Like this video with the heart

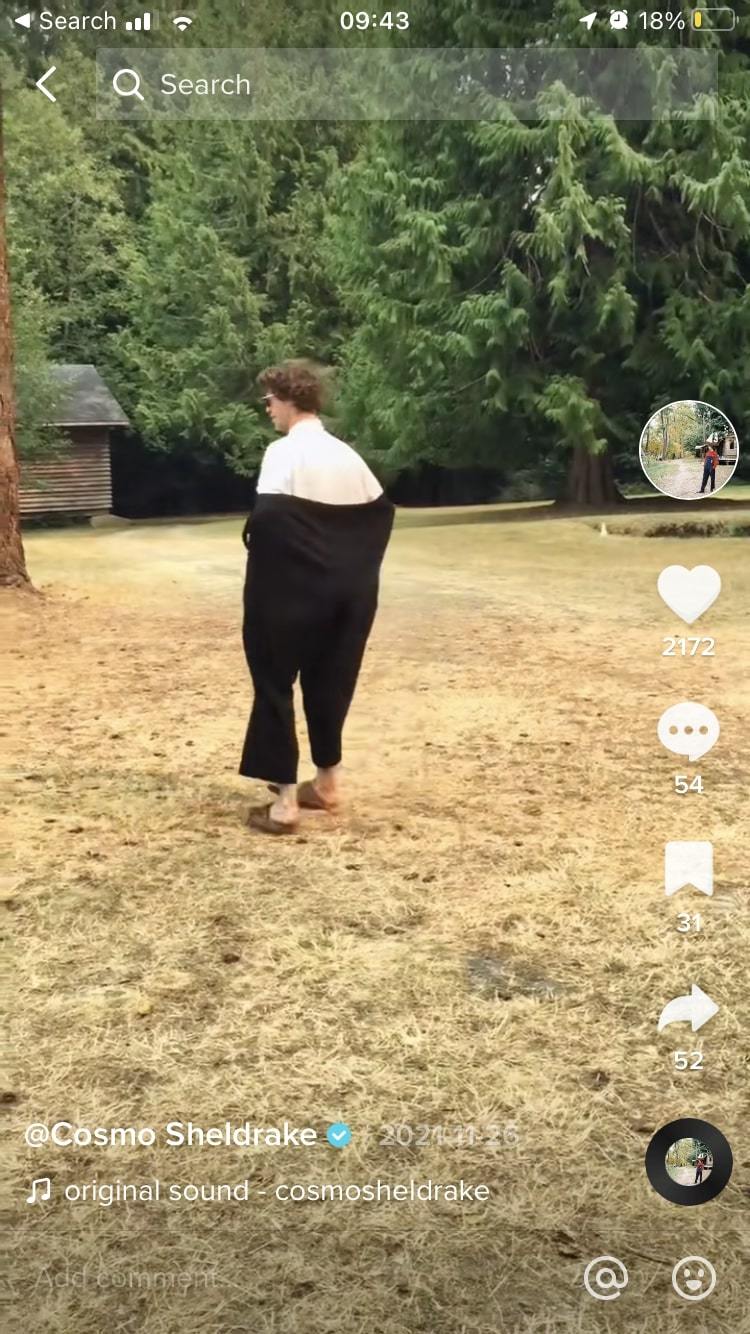[689, 594]
